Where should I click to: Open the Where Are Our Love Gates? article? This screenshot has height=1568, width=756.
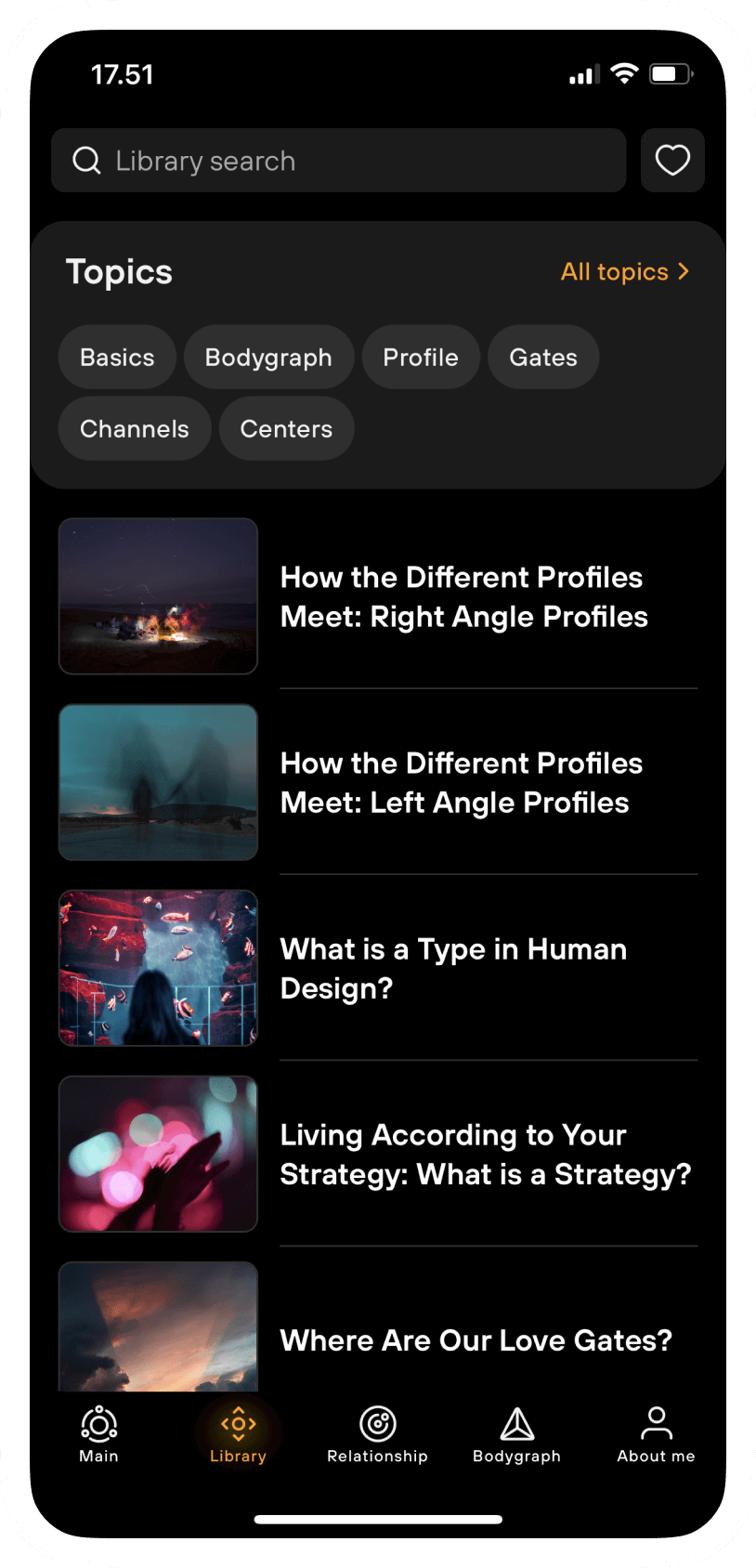476,1339
